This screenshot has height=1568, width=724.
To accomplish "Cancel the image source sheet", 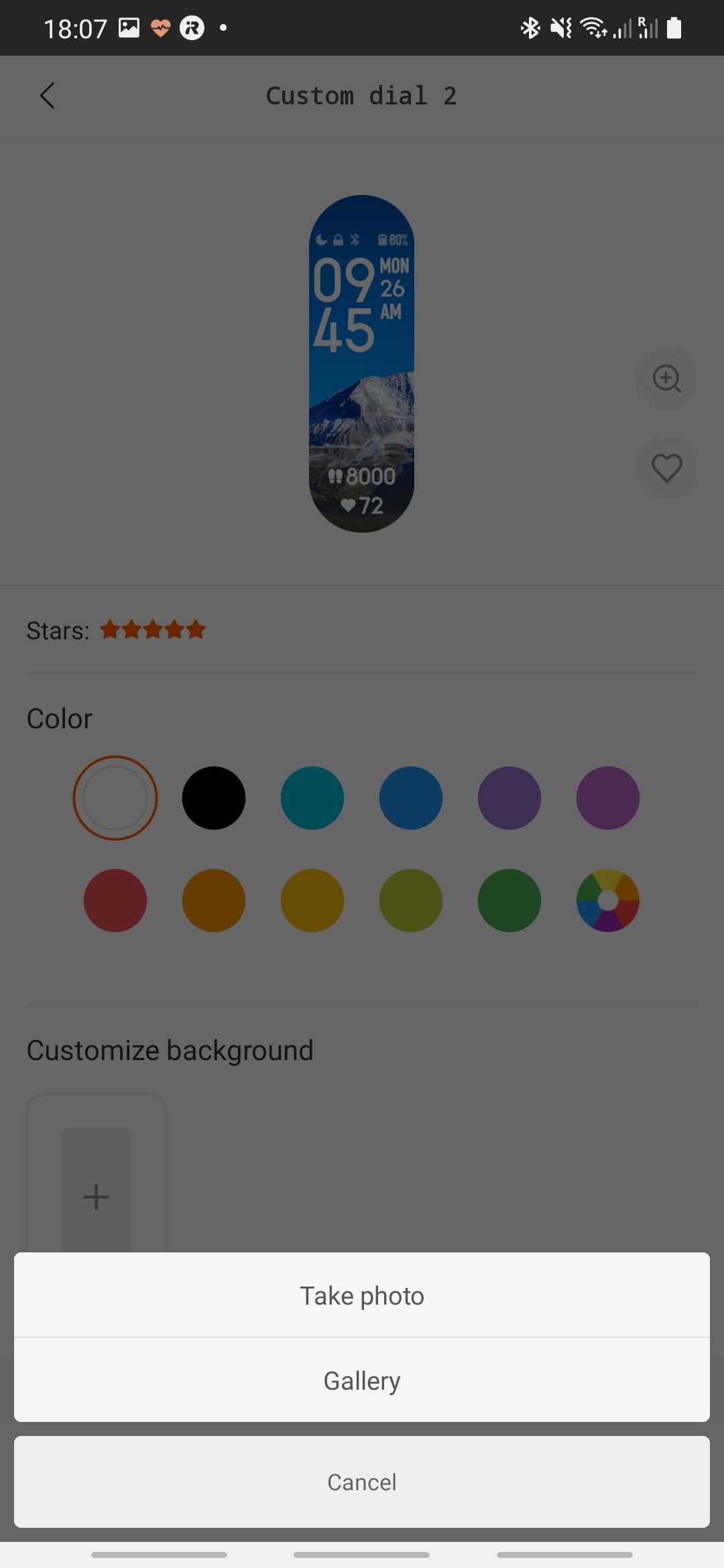I will point(362,1482).
